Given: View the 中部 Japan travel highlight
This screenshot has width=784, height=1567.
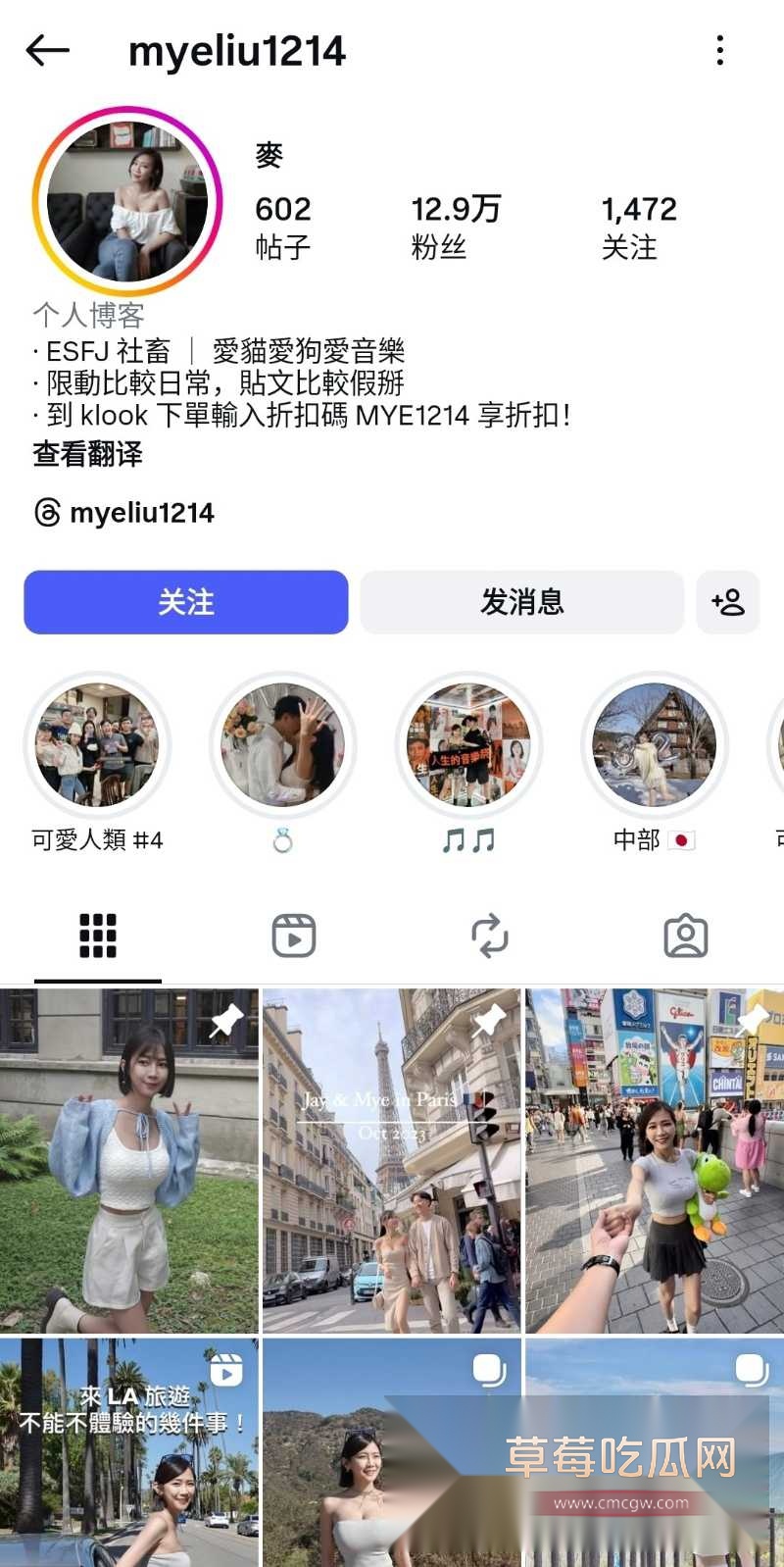Looking at the screenshot, I should (x=655, y=746).
